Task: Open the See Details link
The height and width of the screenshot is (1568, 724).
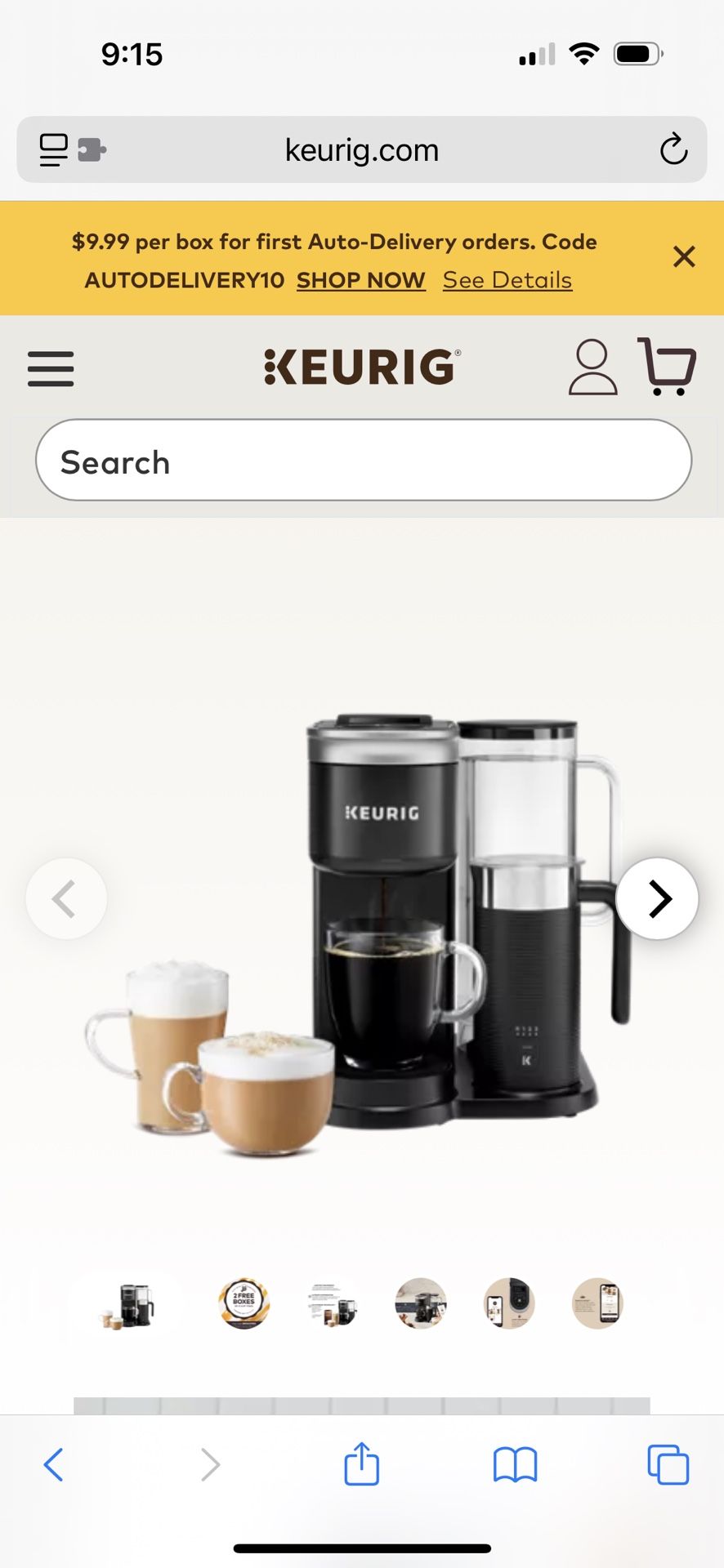Action: [507, 279]
